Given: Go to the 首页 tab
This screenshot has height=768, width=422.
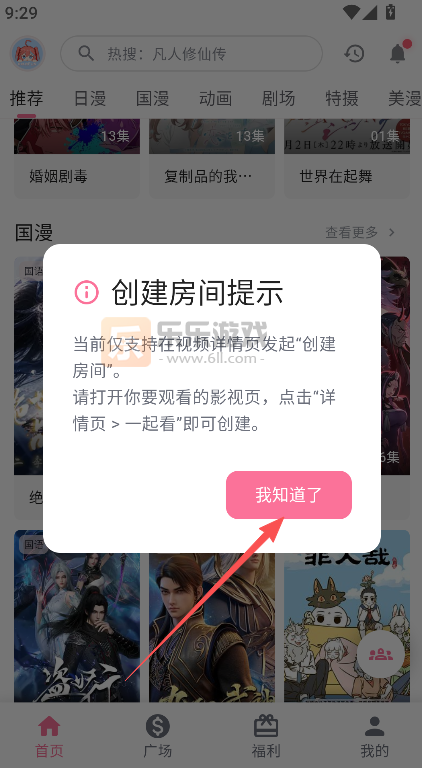Looking at the screenshot, I should pos(49,736).
